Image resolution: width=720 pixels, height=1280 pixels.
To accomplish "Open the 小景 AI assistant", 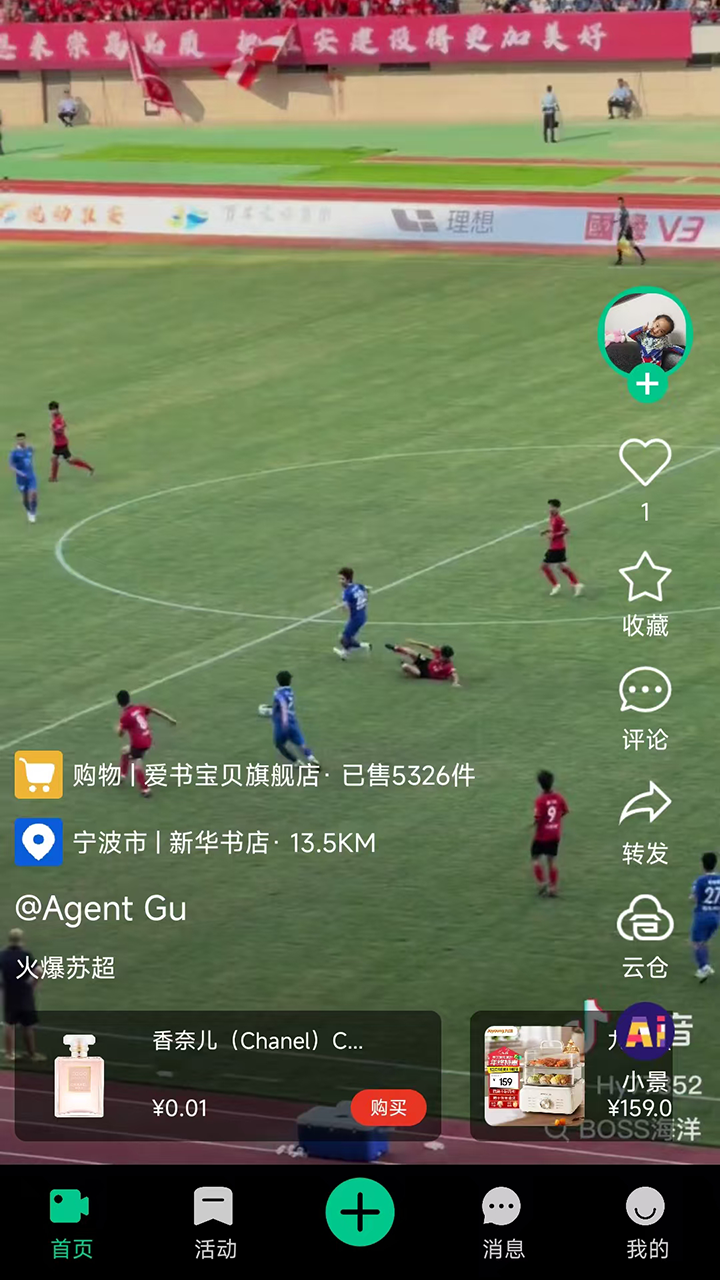I will tap(645, 1032).
